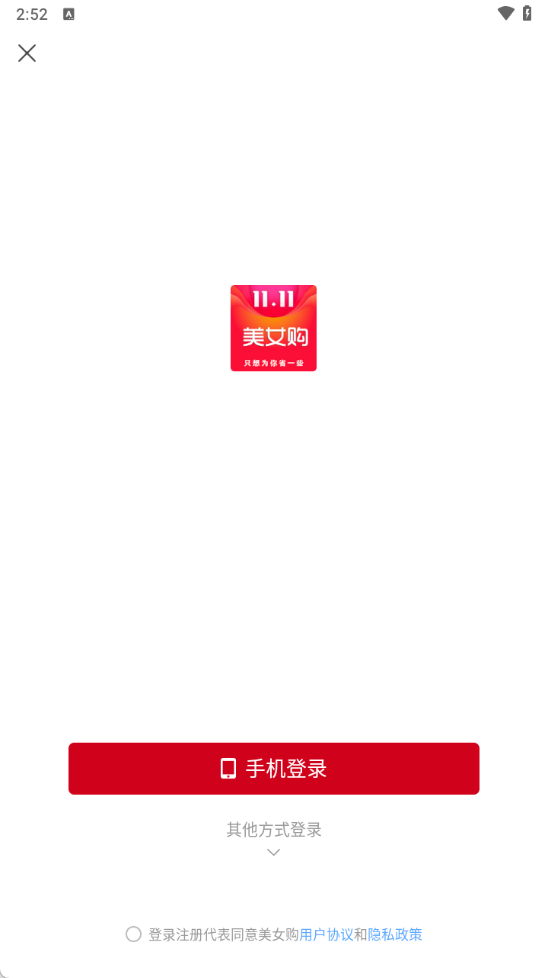Screen dimensions: 548x978
Task: Expand 其他方式登录 options
Action: coord(274,838)
